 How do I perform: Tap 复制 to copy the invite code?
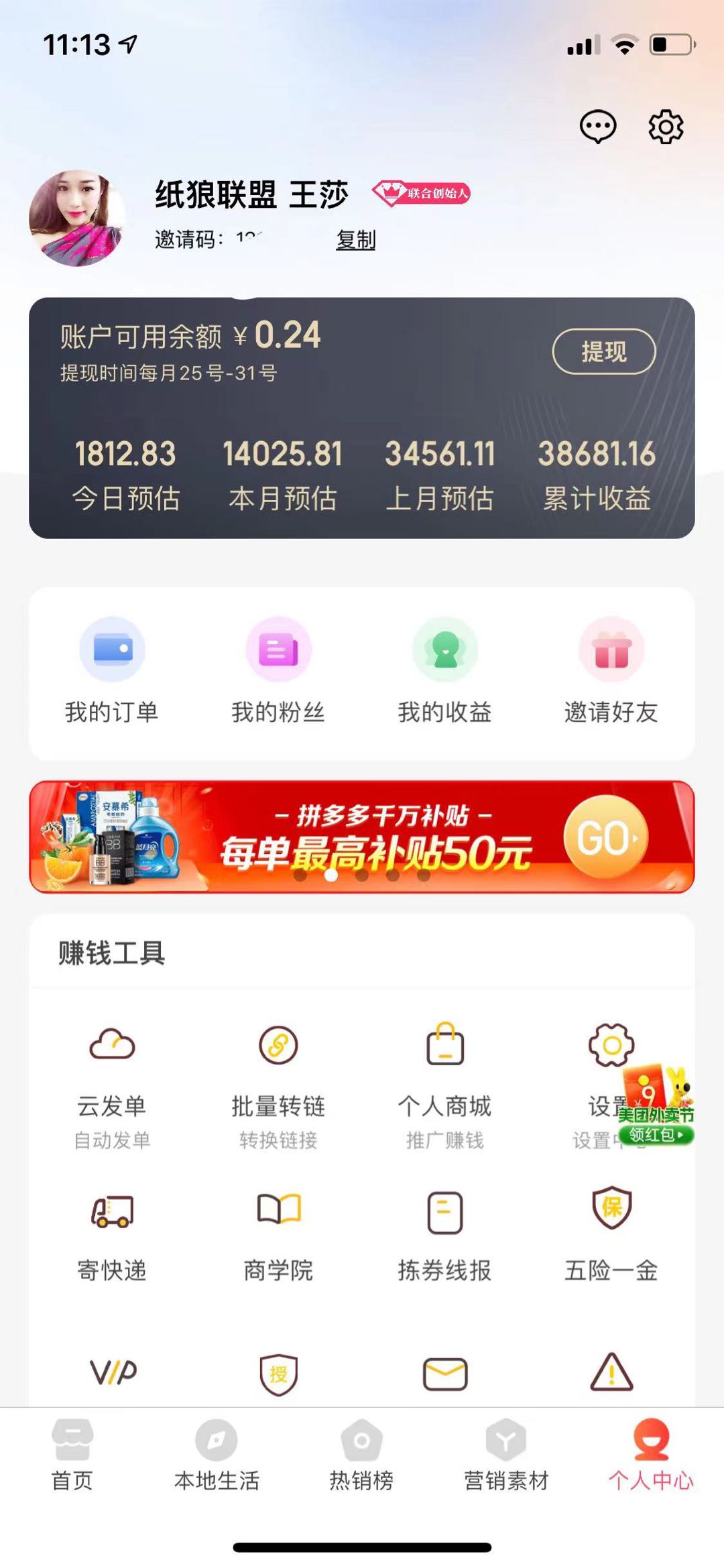(x=356, y=239)
